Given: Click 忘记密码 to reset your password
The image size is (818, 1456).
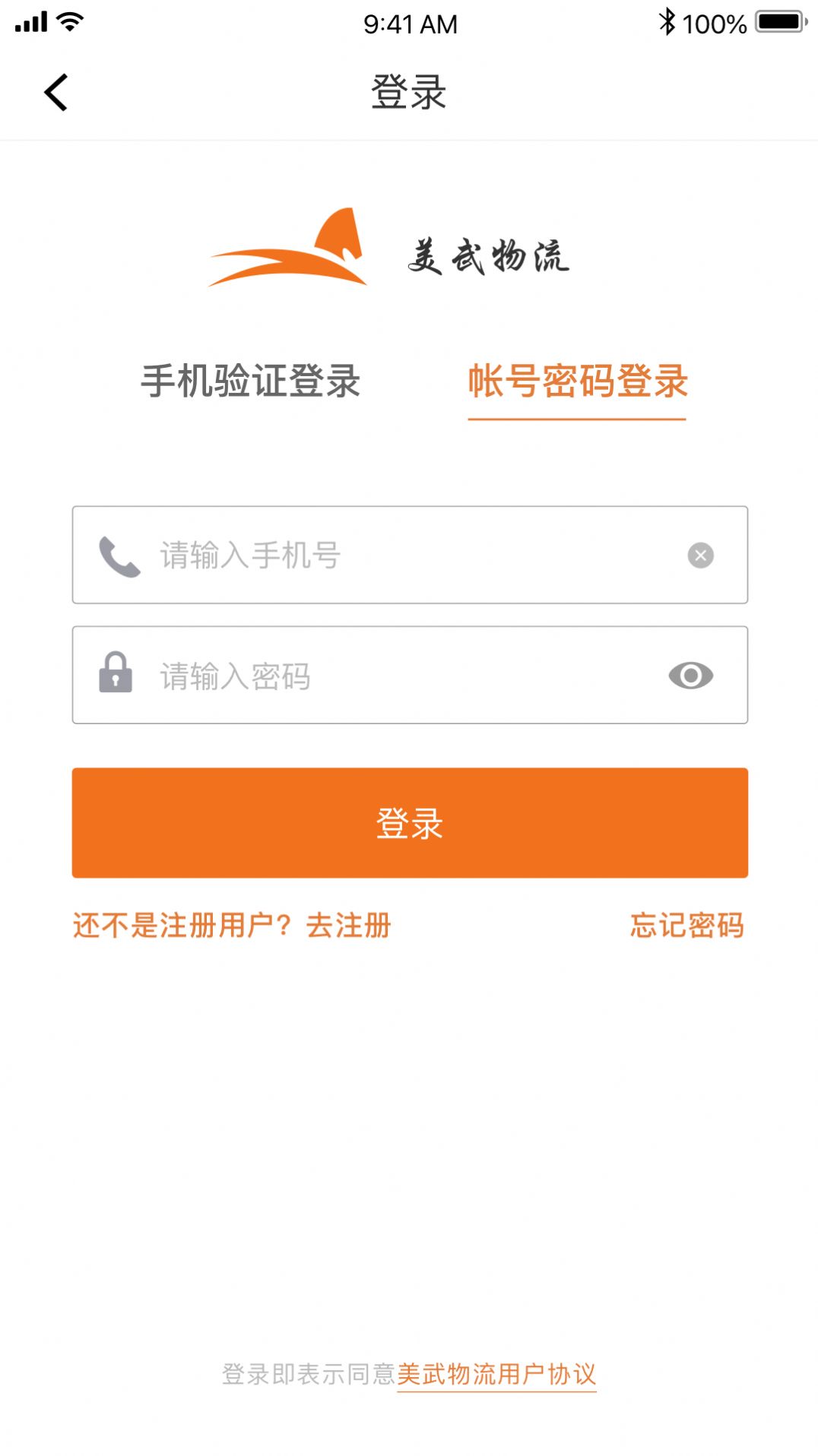Looking at the screenshot, I should [686, 926].
